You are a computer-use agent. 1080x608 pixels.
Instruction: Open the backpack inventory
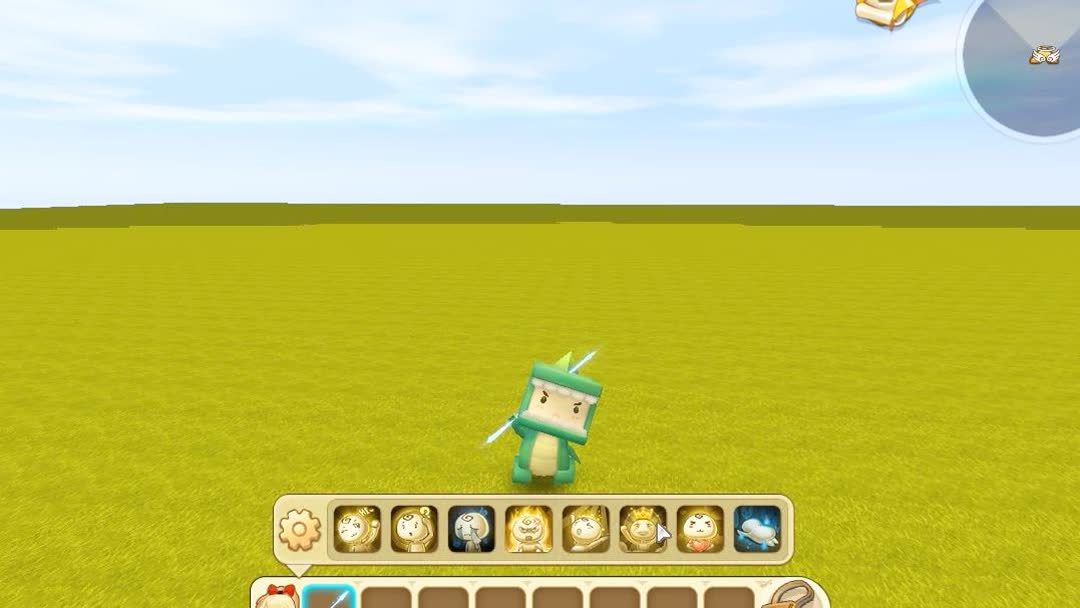(792, 596)
